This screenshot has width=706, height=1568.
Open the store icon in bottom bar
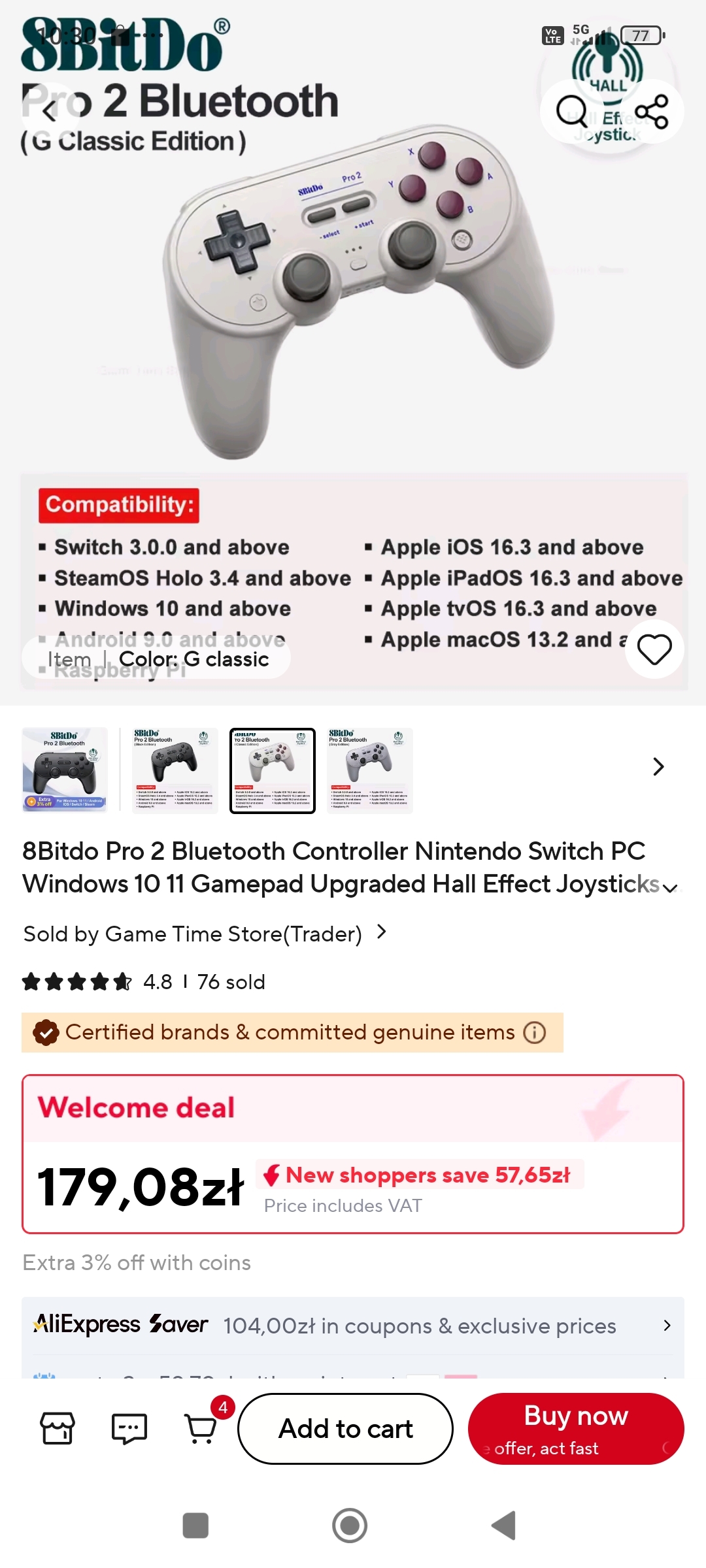click(58, 1428)
